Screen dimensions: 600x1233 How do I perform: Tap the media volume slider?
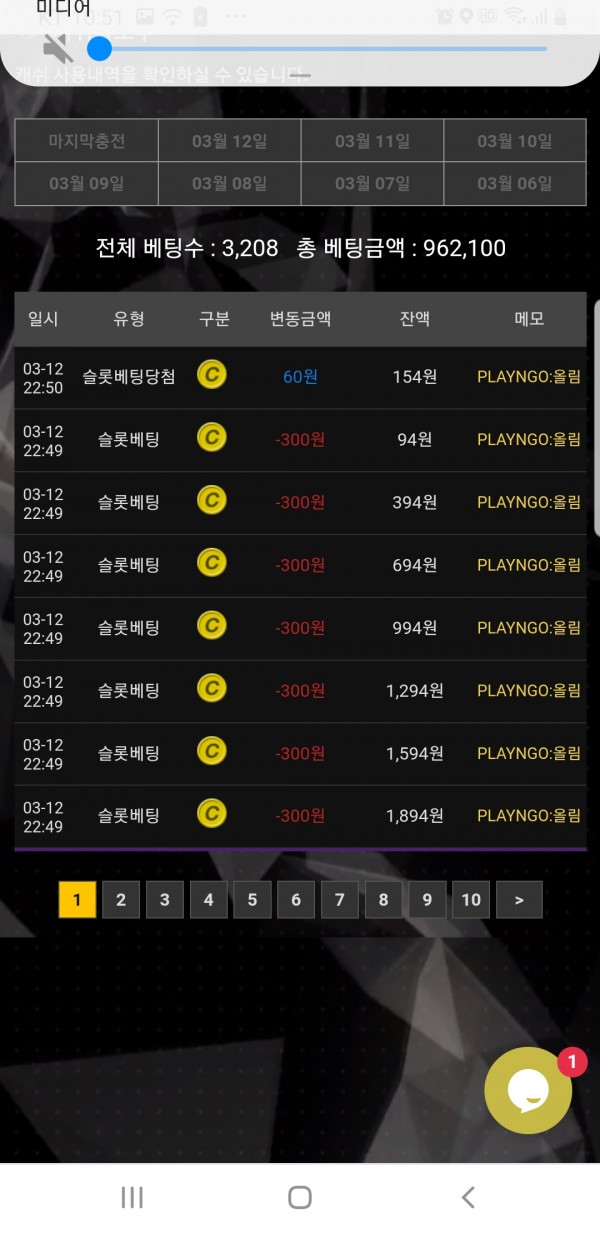(x=320, y=48)
